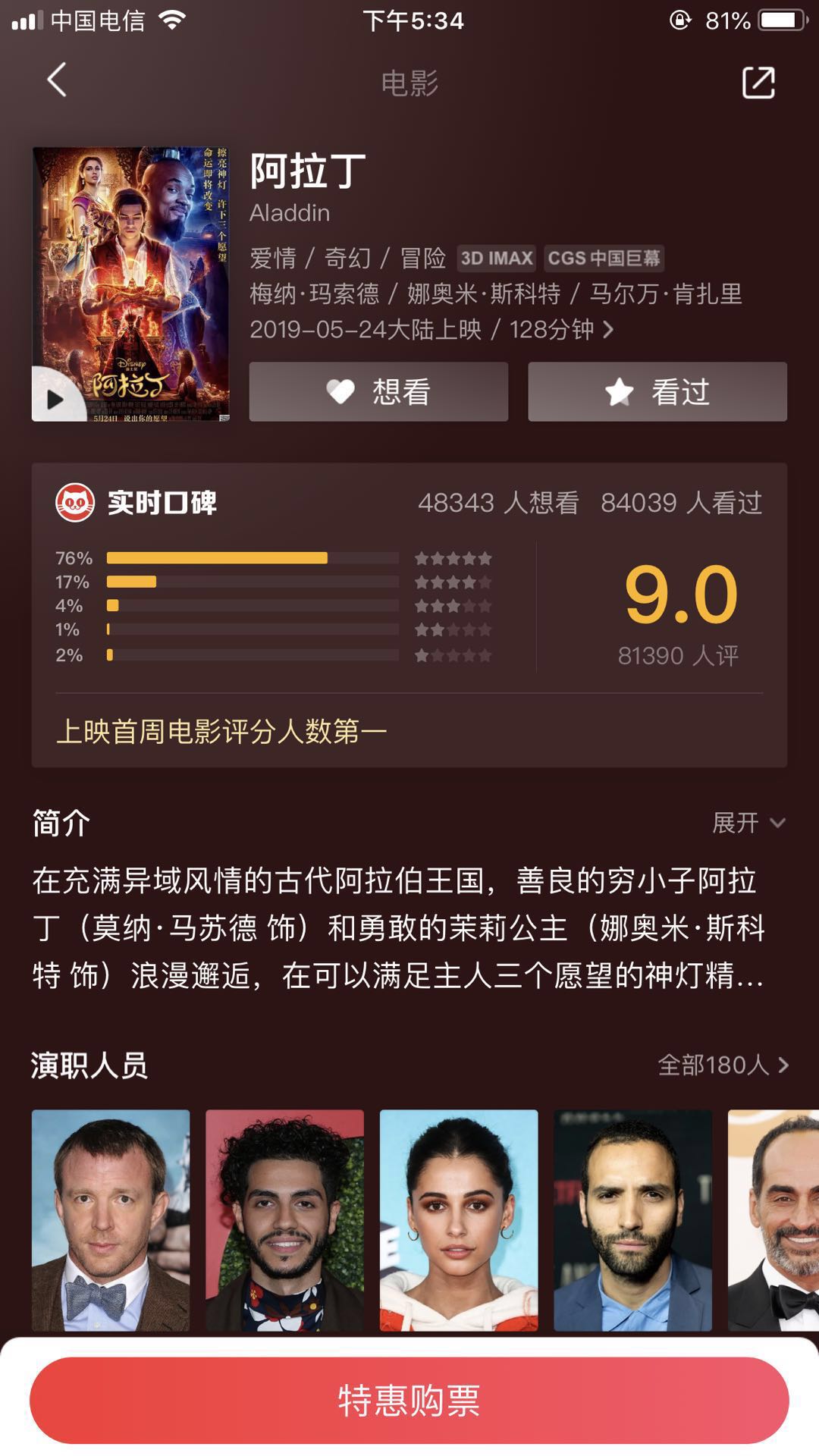Share this movie page

click(x=758, y=82)
